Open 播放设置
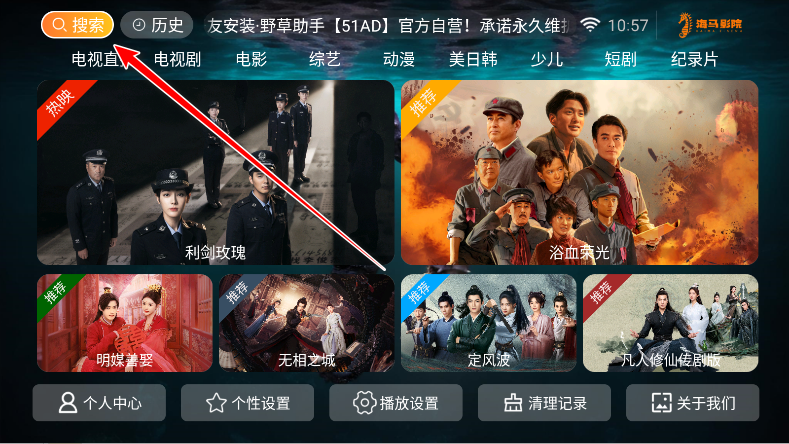789x444 pixels. (x=396, y=403)
